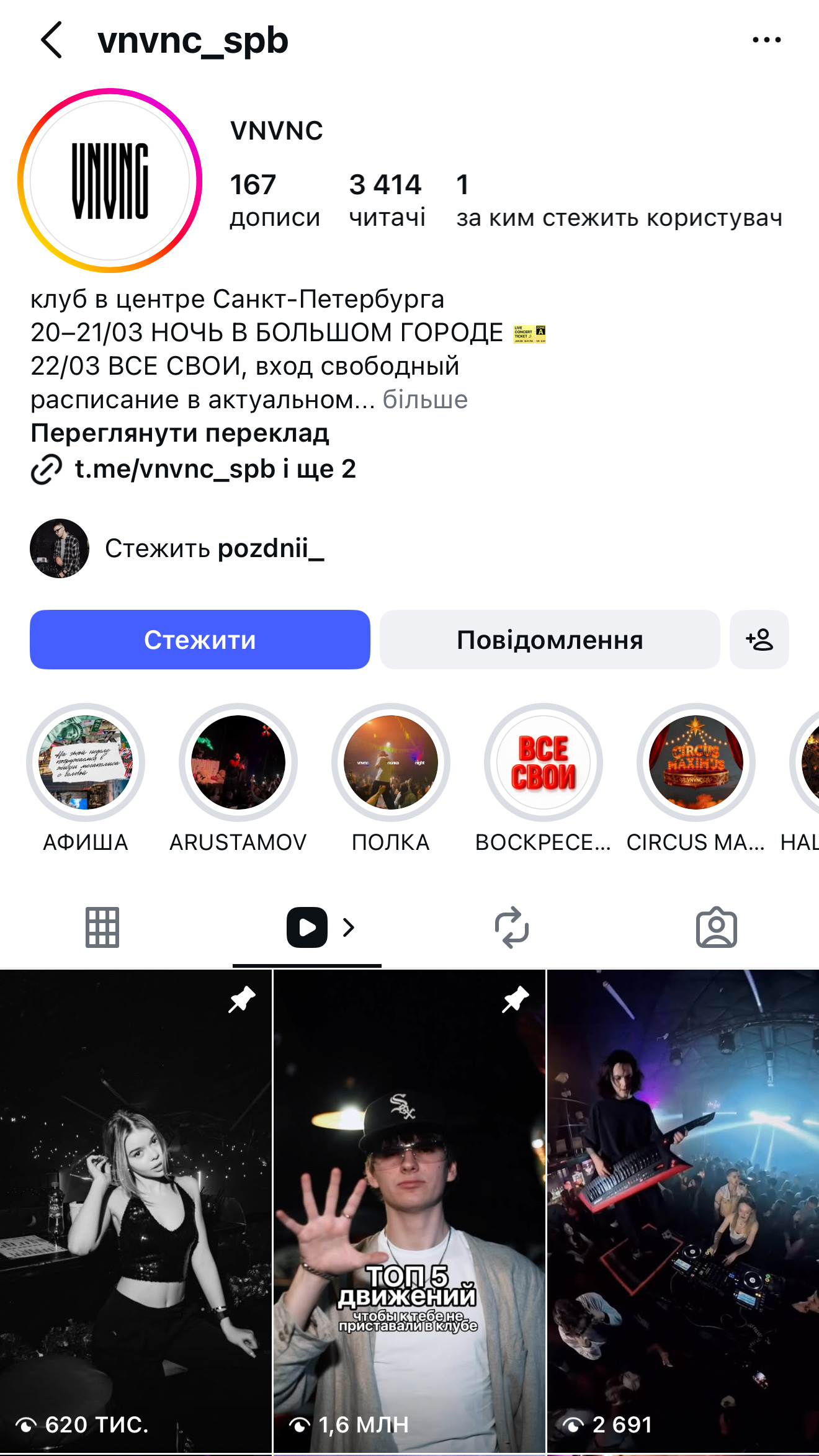The width and height of the screenshot is (819, 1456).
Task: Follow the account with Стежити button
Action: 200,640
